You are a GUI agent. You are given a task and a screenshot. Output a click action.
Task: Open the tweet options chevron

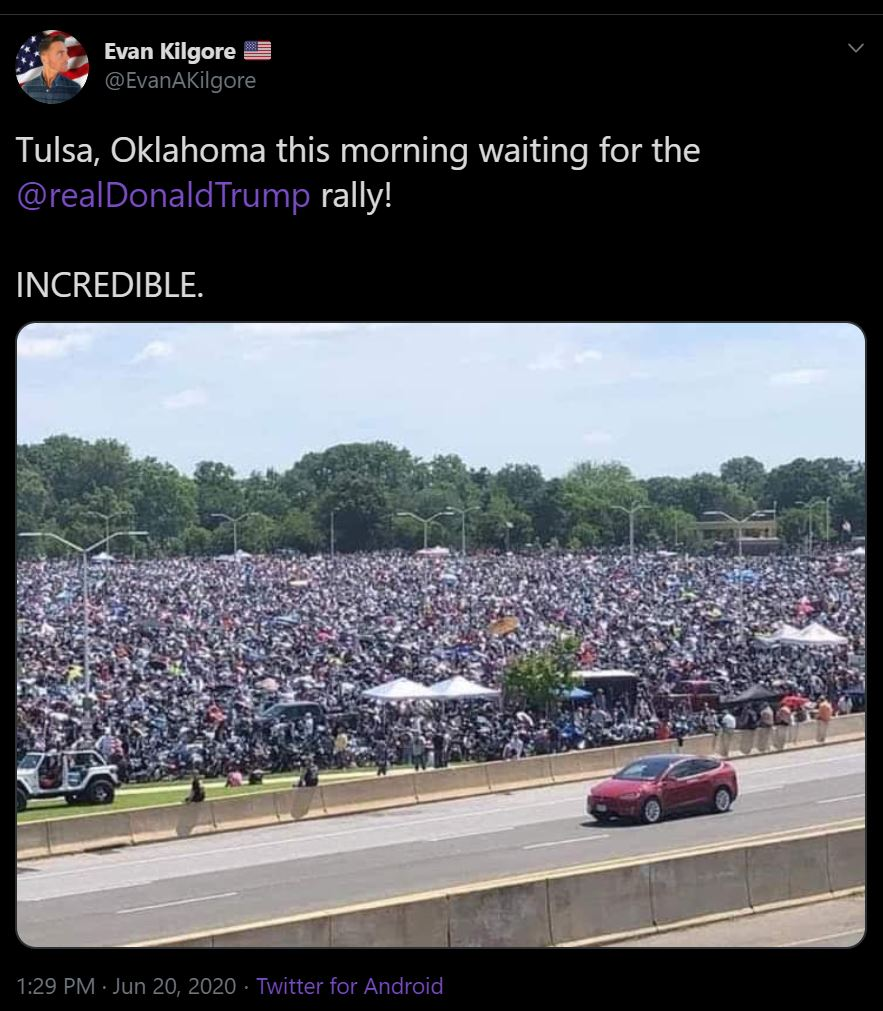pos(855,48)
